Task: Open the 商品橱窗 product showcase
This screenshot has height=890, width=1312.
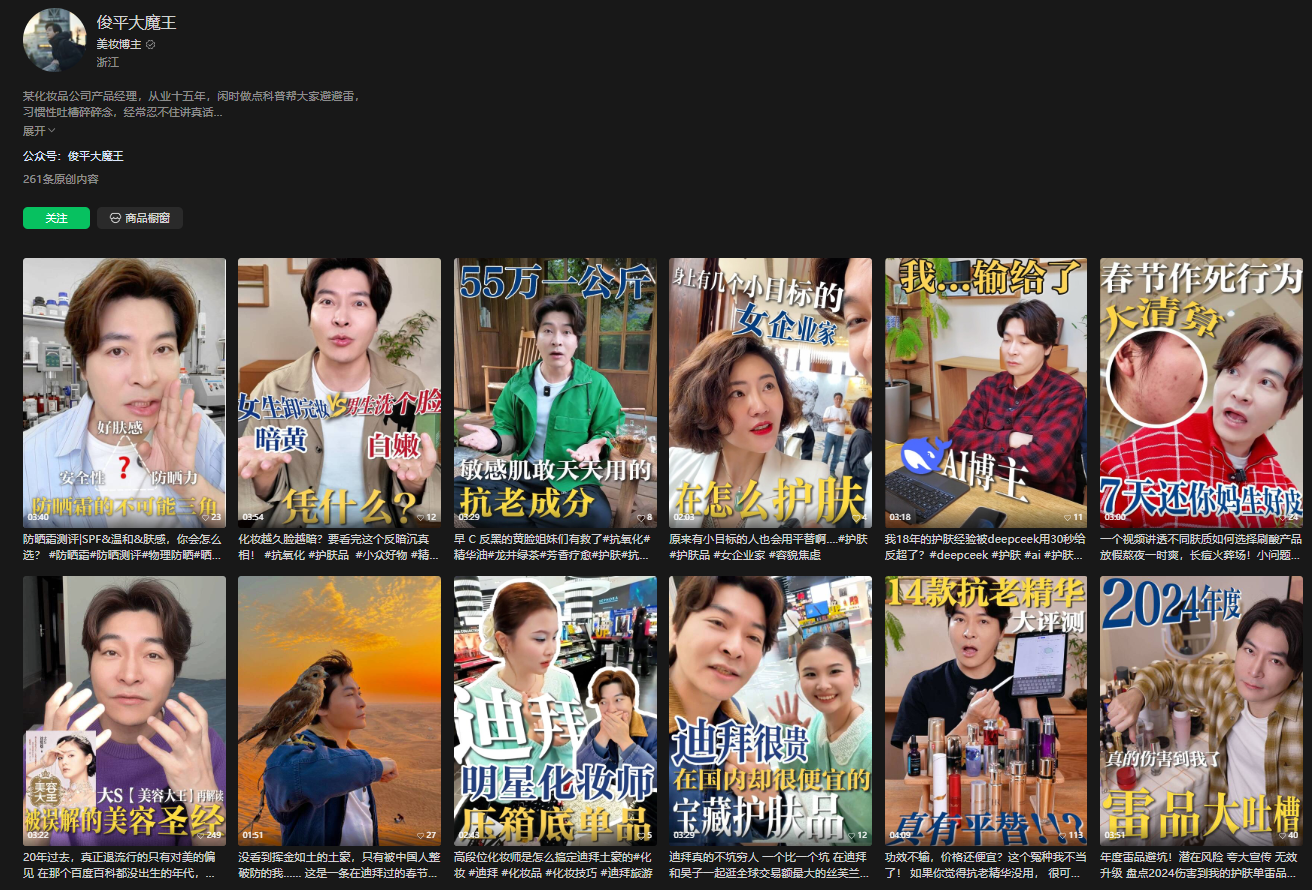Action: (140, 218)
